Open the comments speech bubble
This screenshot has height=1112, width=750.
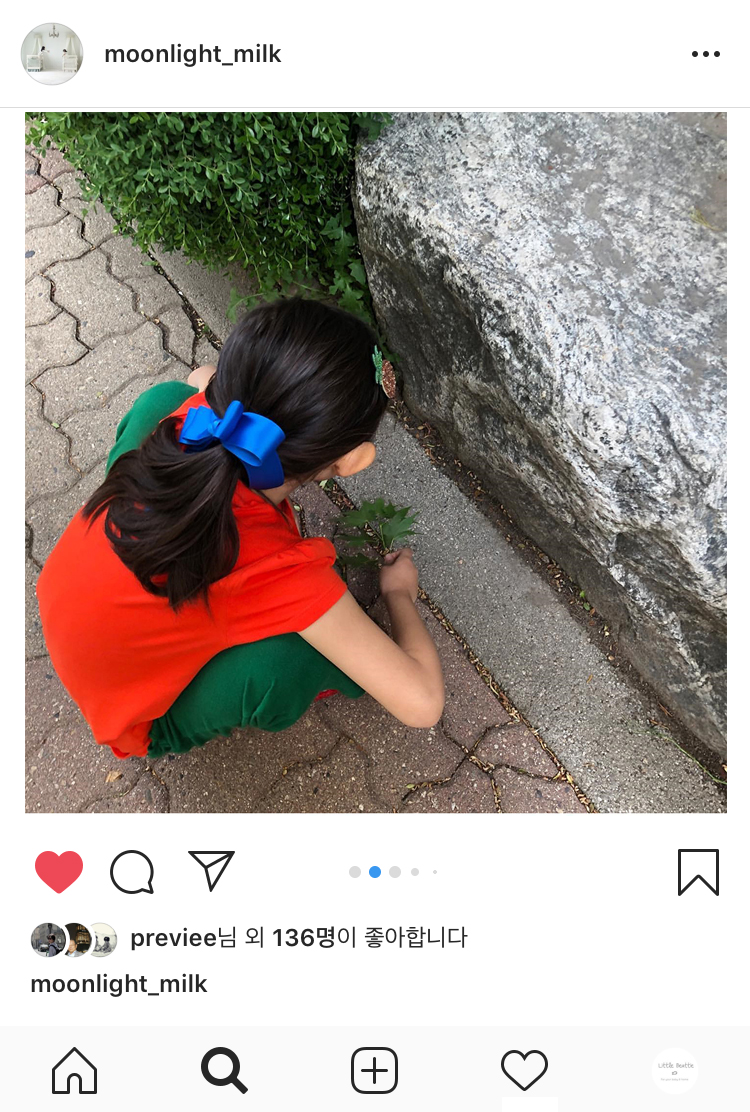click(x=132, y=872)
